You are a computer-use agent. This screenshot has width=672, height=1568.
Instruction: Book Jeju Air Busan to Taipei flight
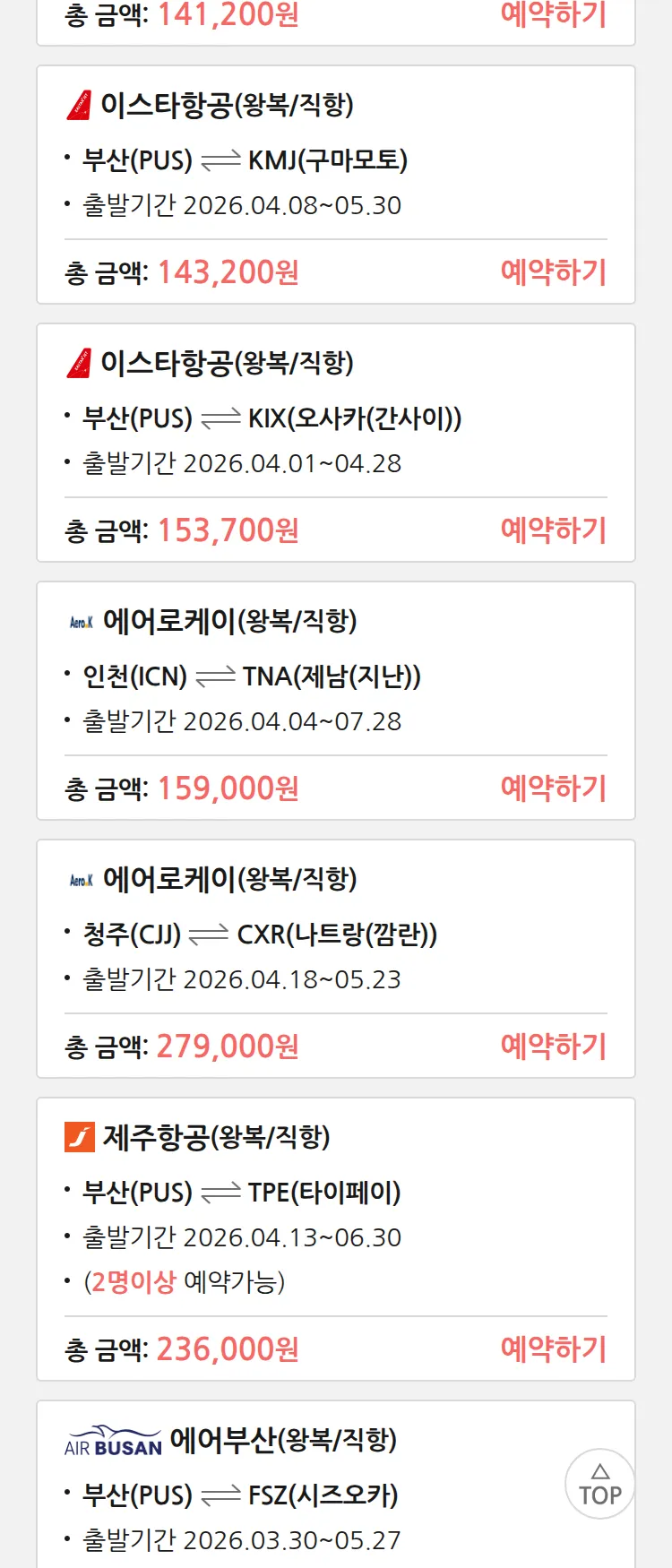click(x=553, y=1348)
